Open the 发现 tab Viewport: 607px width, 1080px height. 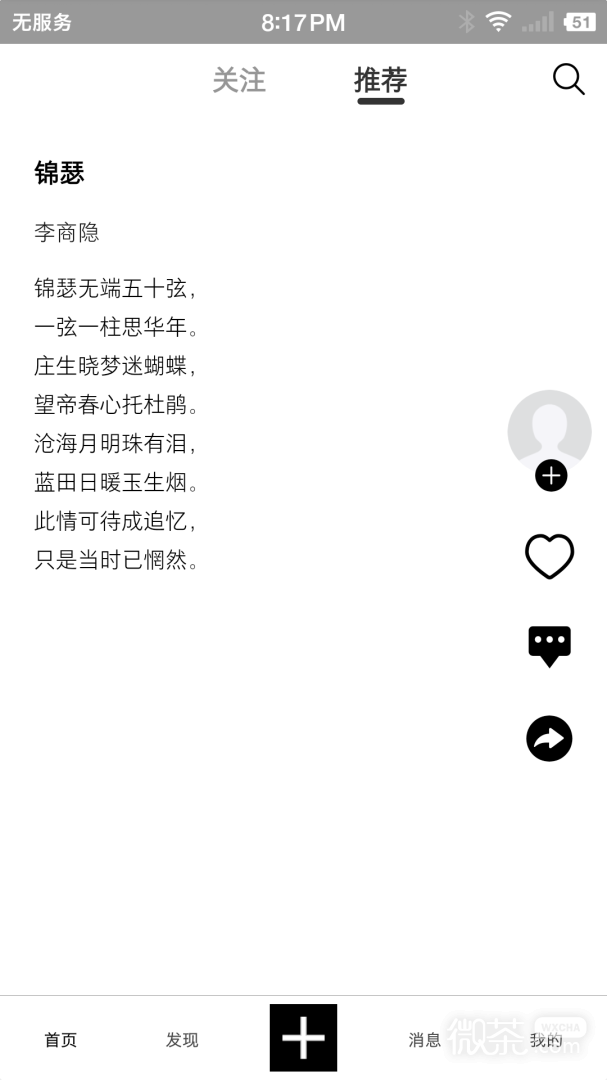[x=182, y=1040]
